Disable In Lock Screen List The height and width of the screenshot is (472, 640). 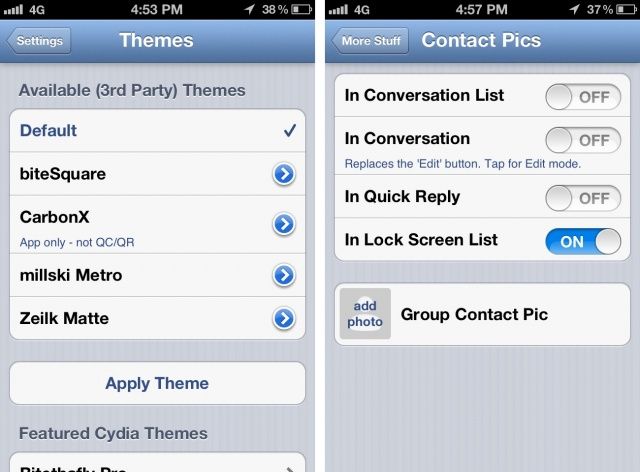583,241
